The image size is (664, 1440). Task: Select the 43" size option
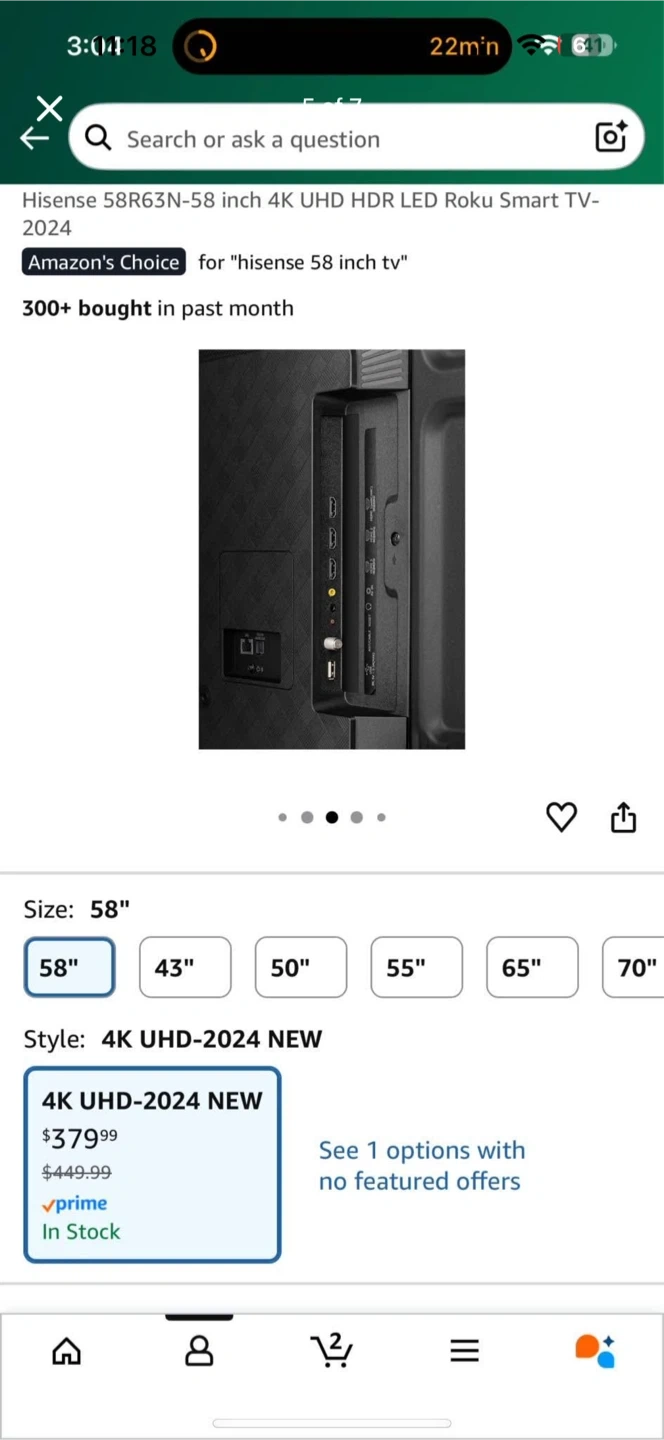[185, 967]
